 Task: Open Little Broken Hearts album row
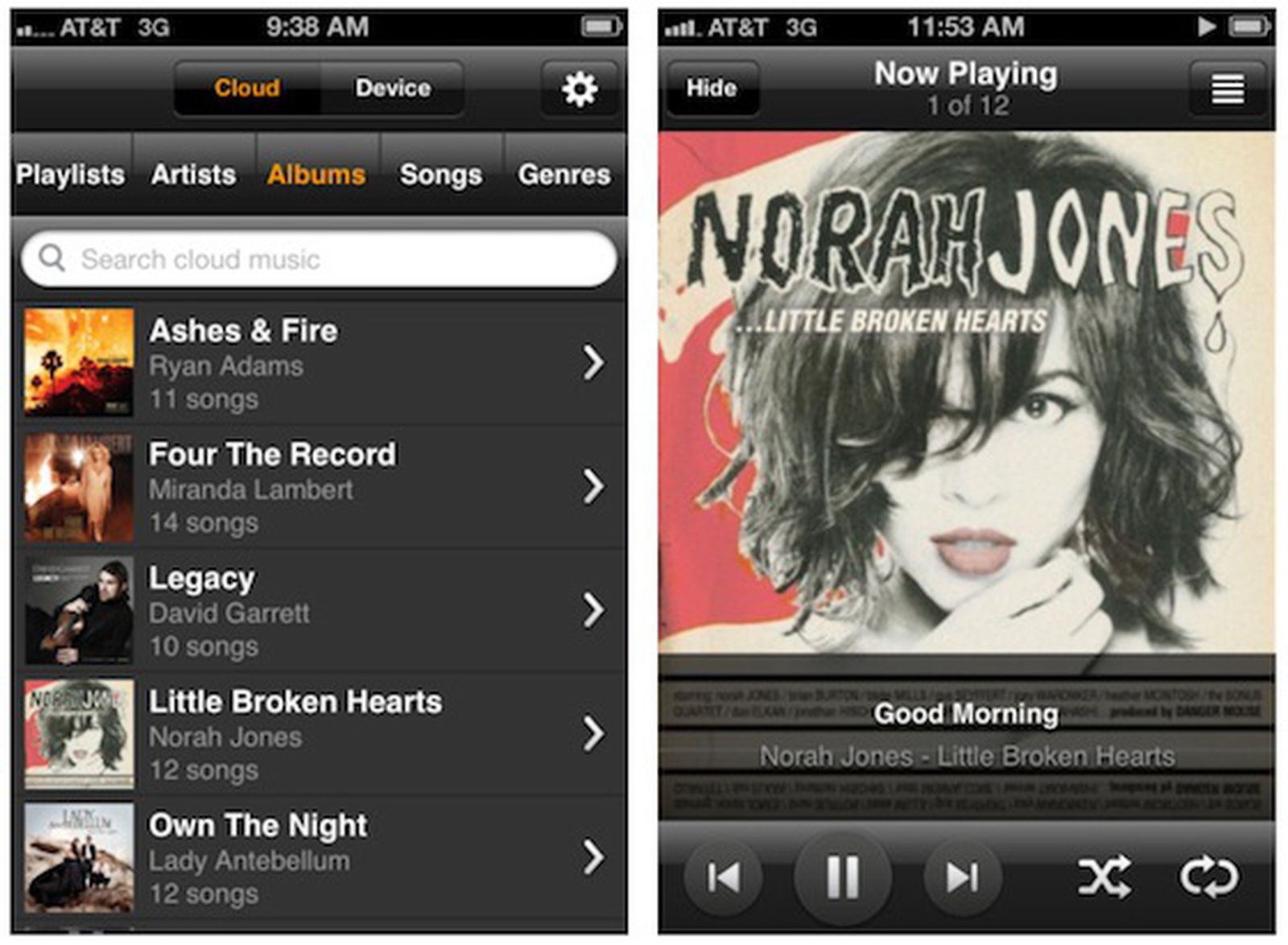coord(322,734)
